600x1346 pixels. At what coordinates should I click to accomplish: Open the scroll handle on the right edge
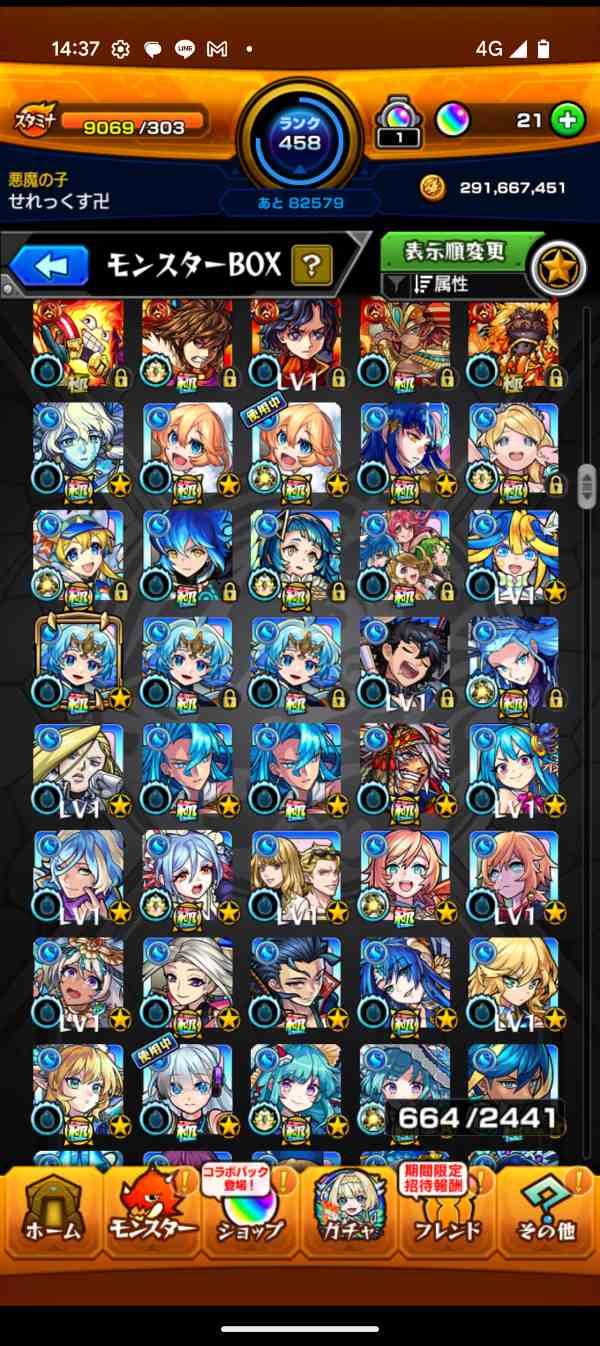pyautogui.click(x=586, y=485)
